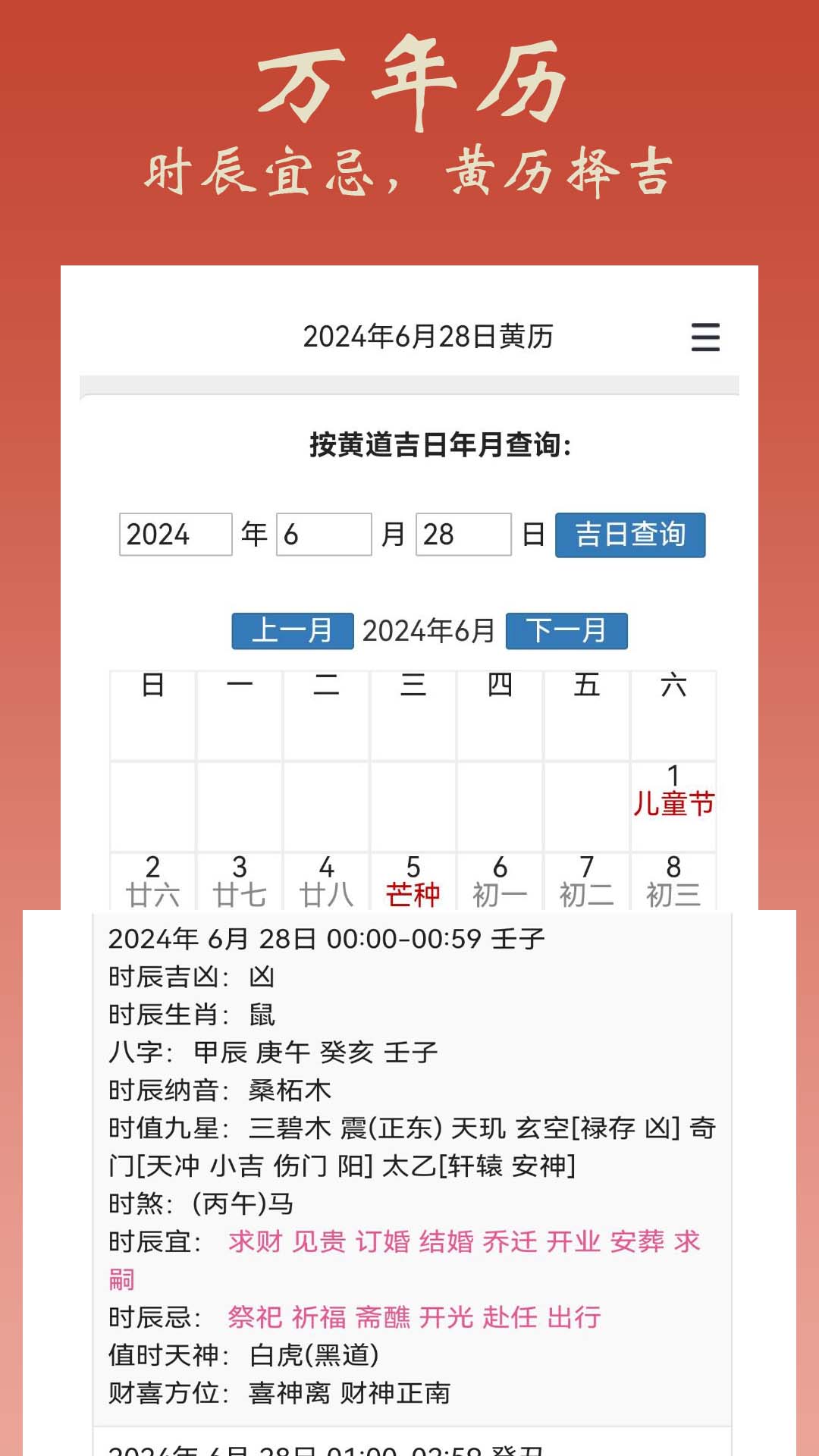Click the 2024年6月28日黄历 title
The width and height of the screenshot is (819, 1456).
click(x=428, y=337)
